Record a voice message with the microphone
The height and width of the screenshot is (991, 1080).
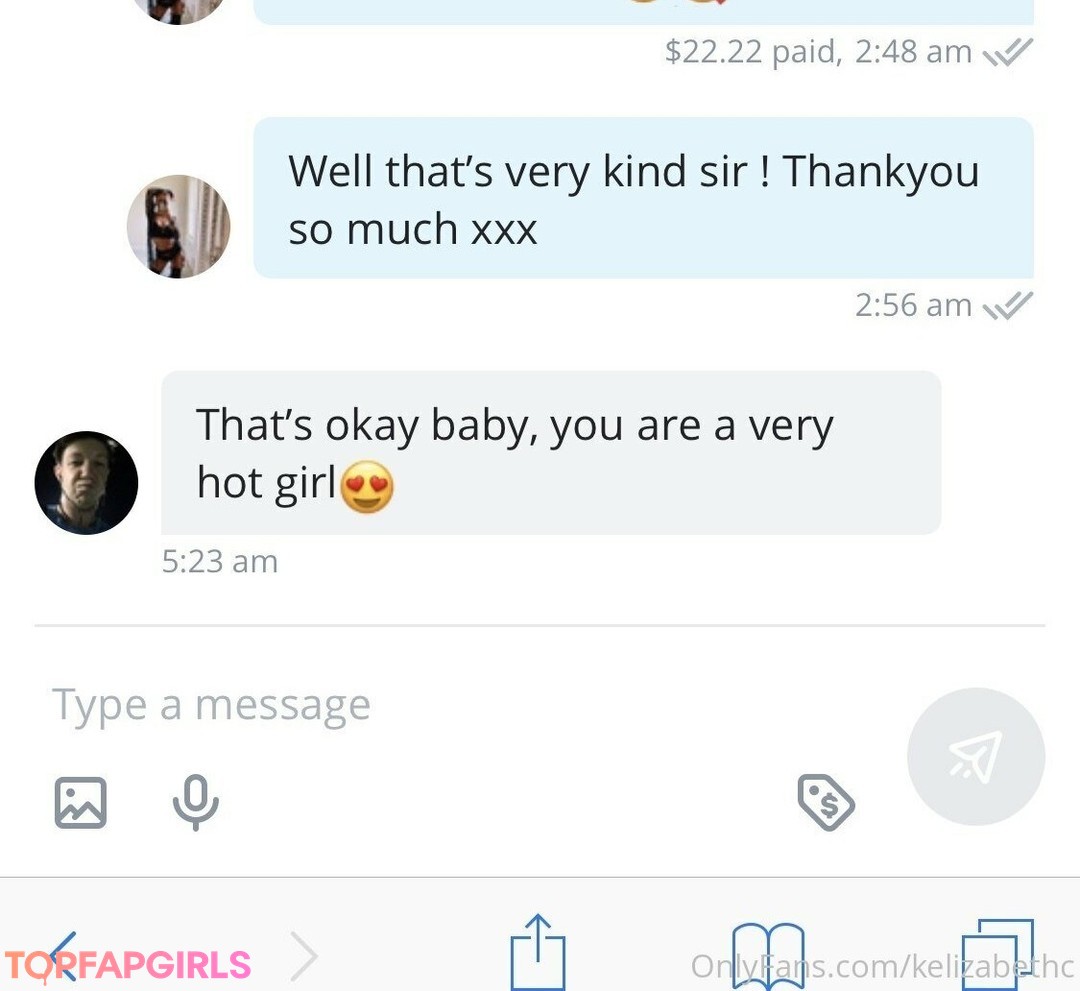pyautogui.click(x=195, y=802)
